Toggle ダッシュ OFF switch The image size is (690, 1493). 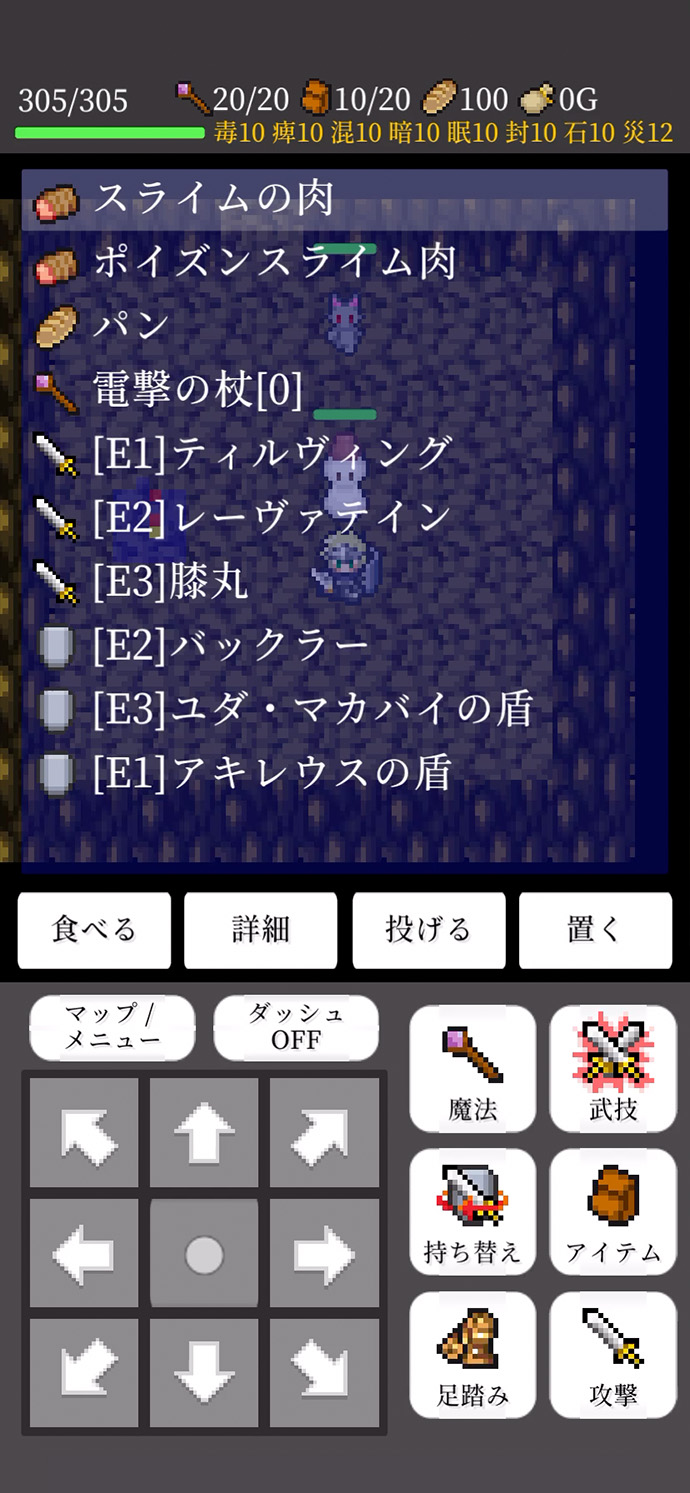click(x=296, y=1027)
